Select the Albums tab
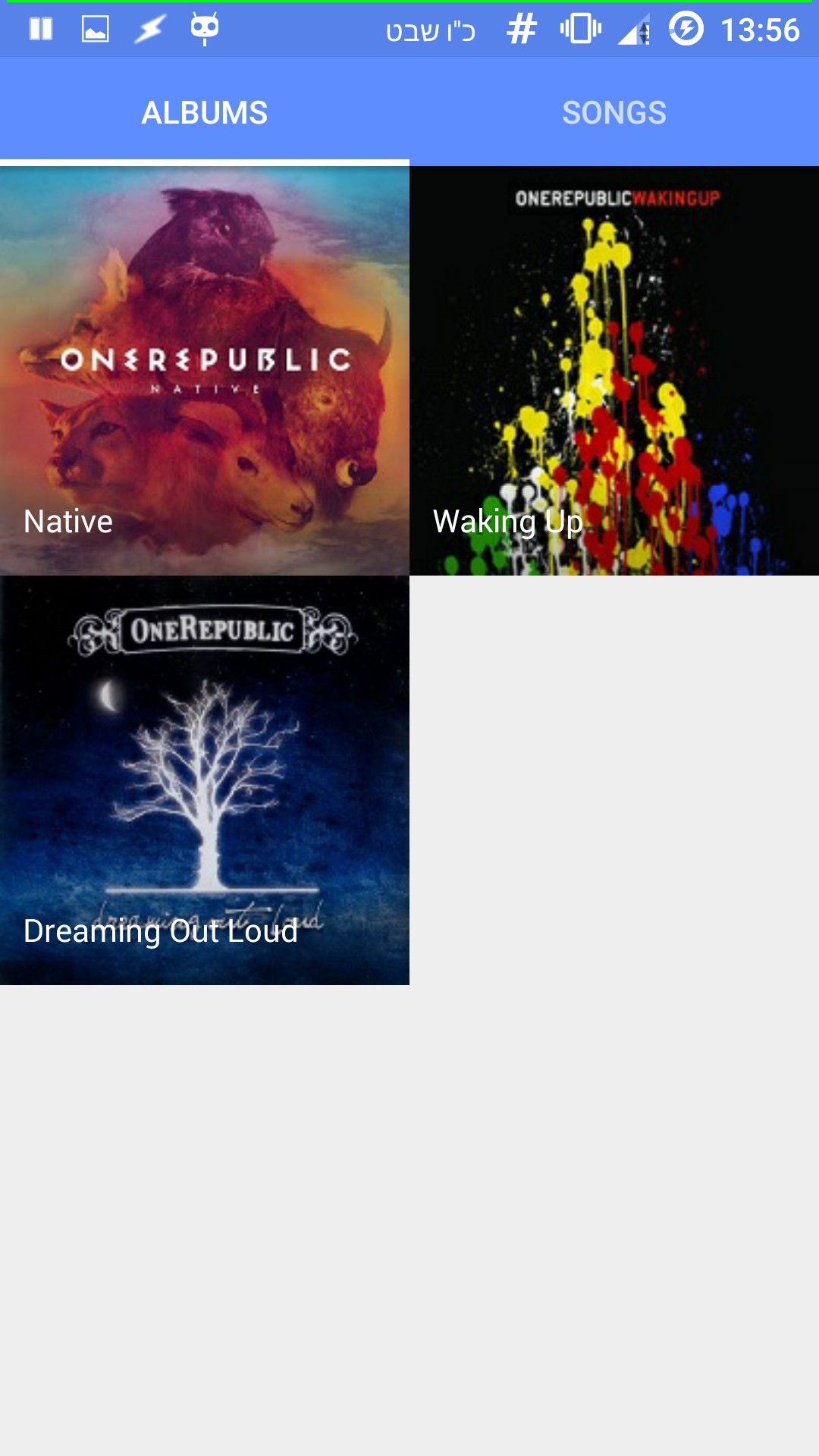Image resolution: width=819 pixels, height=1456 pixels. click(204, 112)
